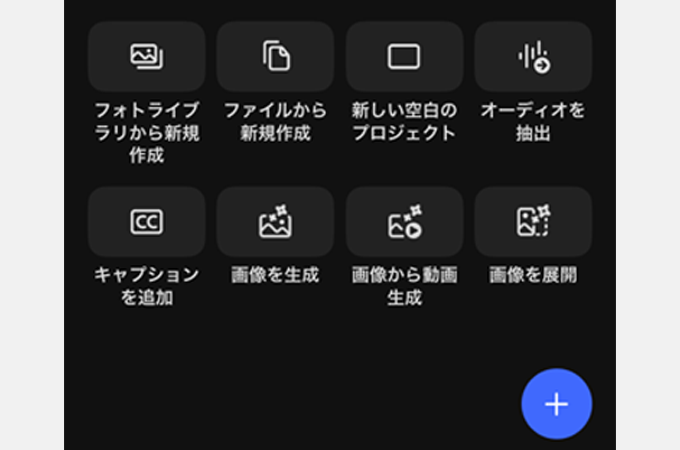Add captions with キャプションを追加
This screenshot has width=680, height=450.
pyautogui.click(x=147, y=222)
